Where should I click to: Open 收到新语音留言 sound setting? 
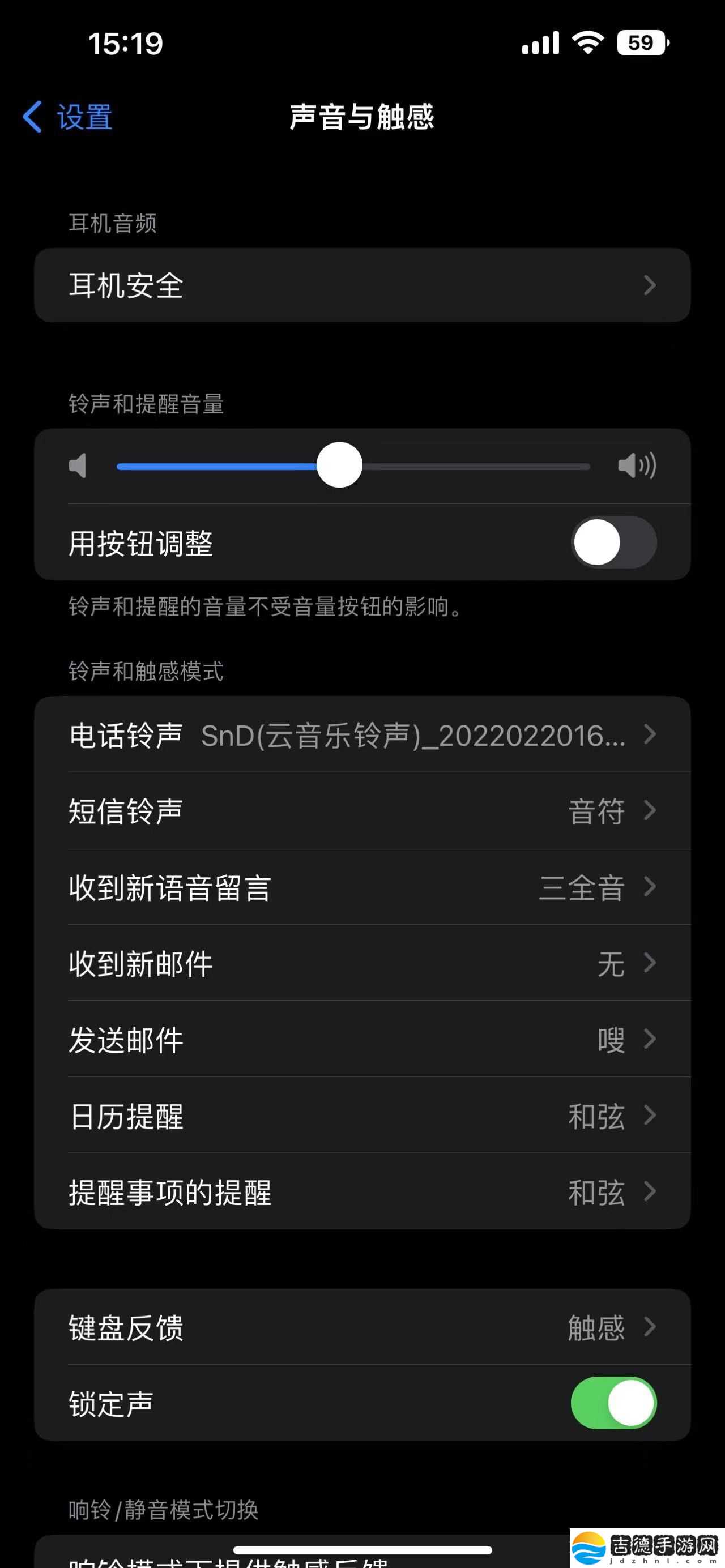pyautogui.click(x=362, y=887)
